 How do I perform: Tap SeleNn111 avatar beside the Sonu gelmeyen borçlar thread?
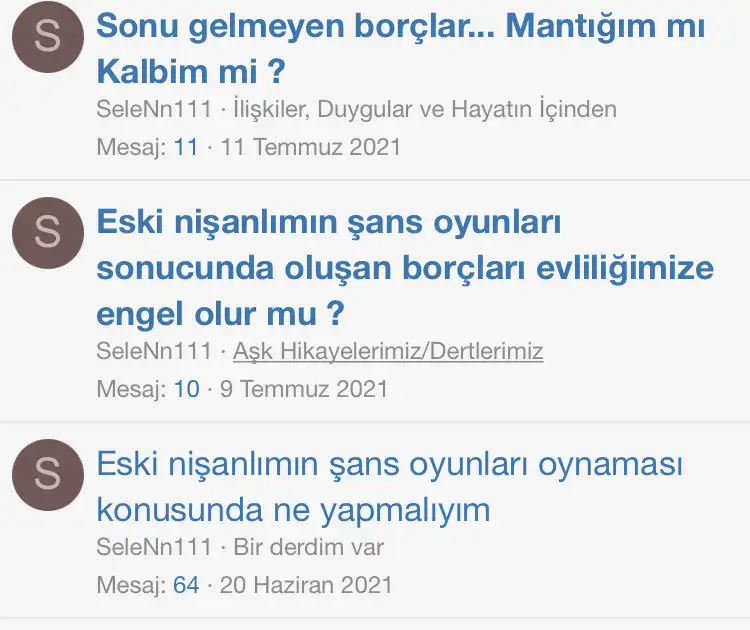pyautogui.click(x=47, y=36)
